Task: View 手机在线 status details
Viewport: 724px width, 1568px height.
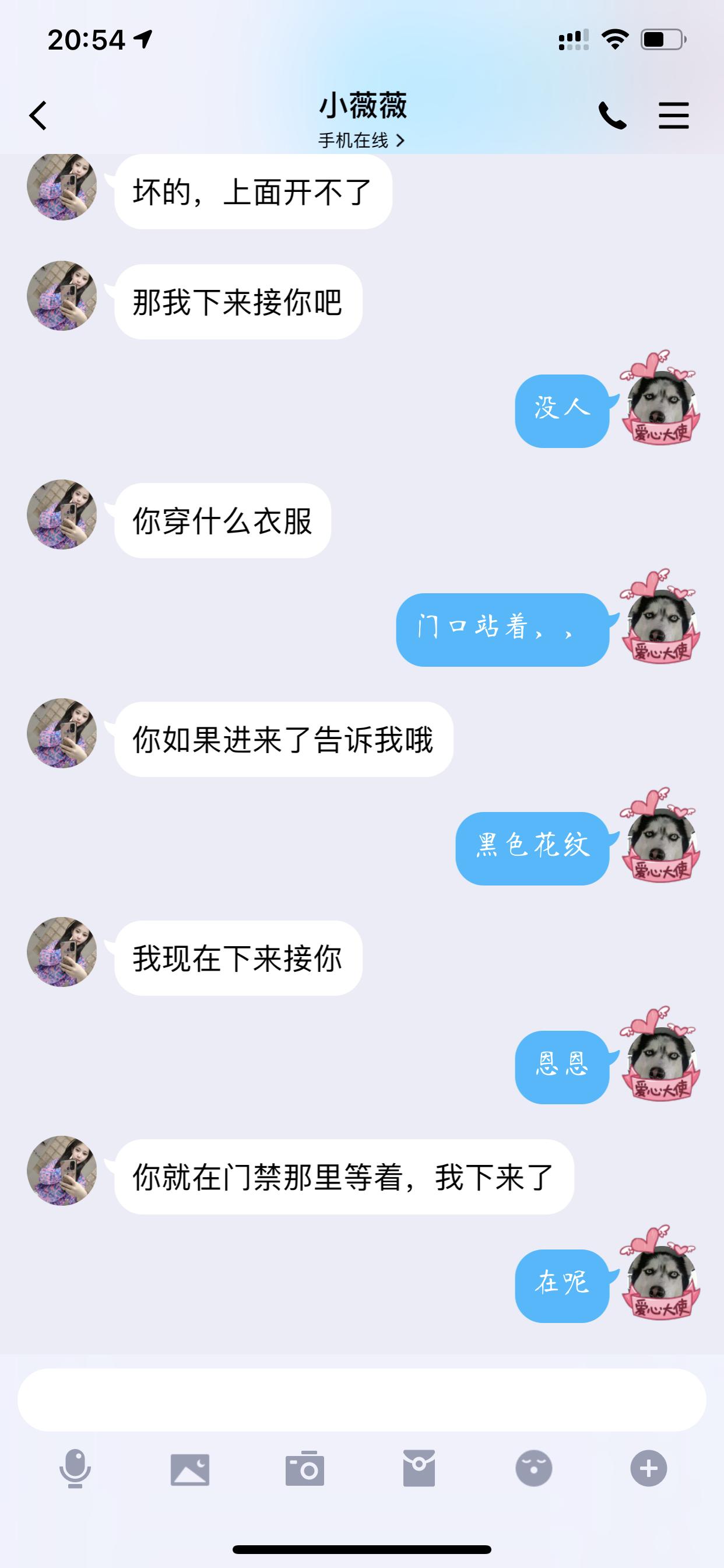Action: 361,141
